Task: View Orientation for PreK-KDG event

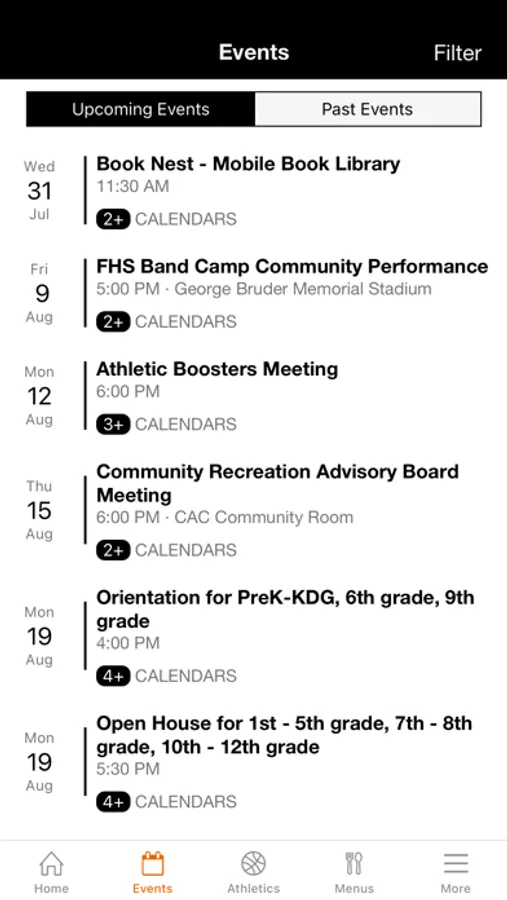Action: coord(253,637)
